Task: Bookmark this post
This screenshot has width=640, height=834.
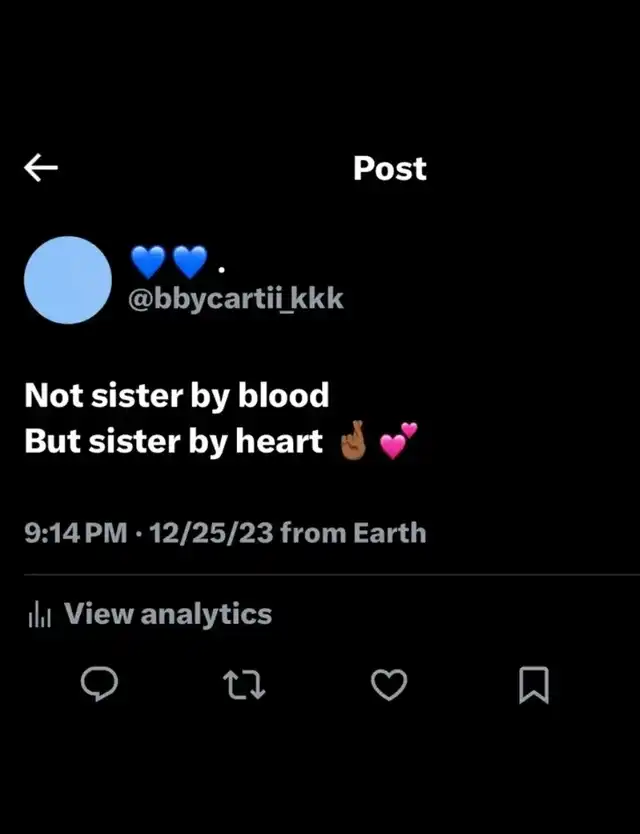Action: [534, 685]
